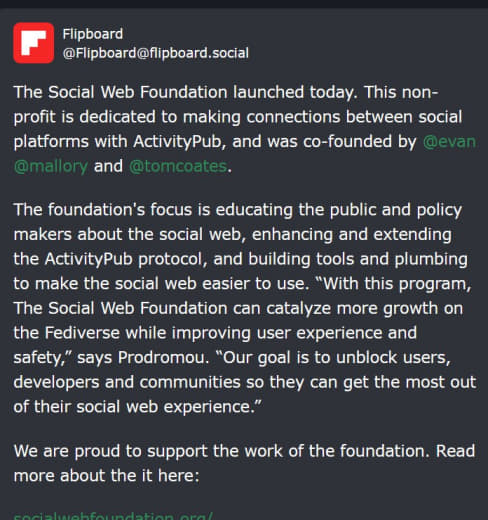
Task: Visit the socialwebfoundation.org link
Action: pos(113,516)
